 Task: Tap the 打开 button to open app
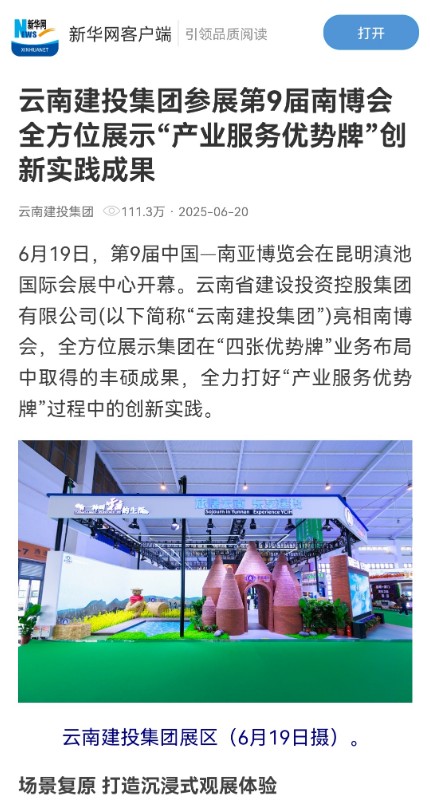(371, 33)
